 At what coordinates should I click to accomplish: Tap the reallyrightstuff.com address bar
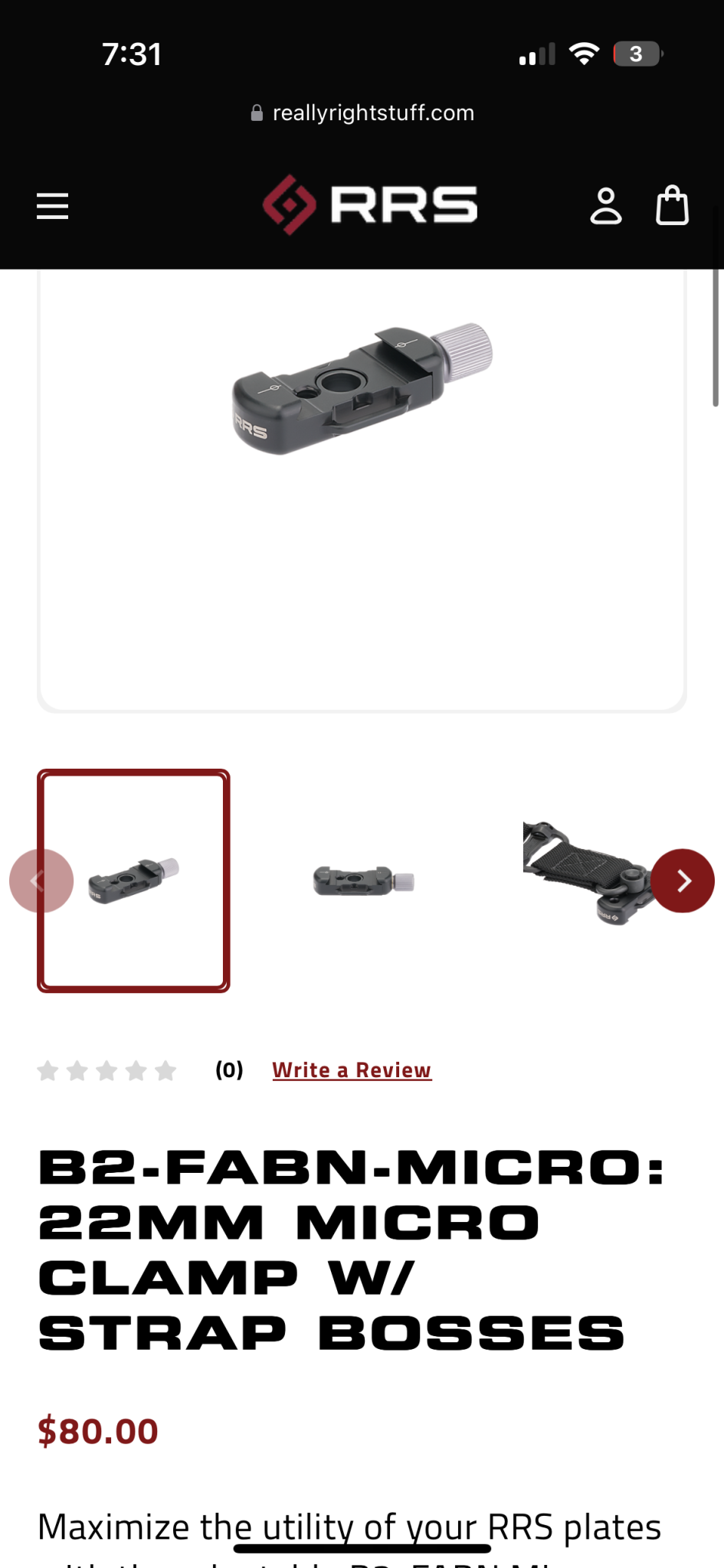pos(362,113)
